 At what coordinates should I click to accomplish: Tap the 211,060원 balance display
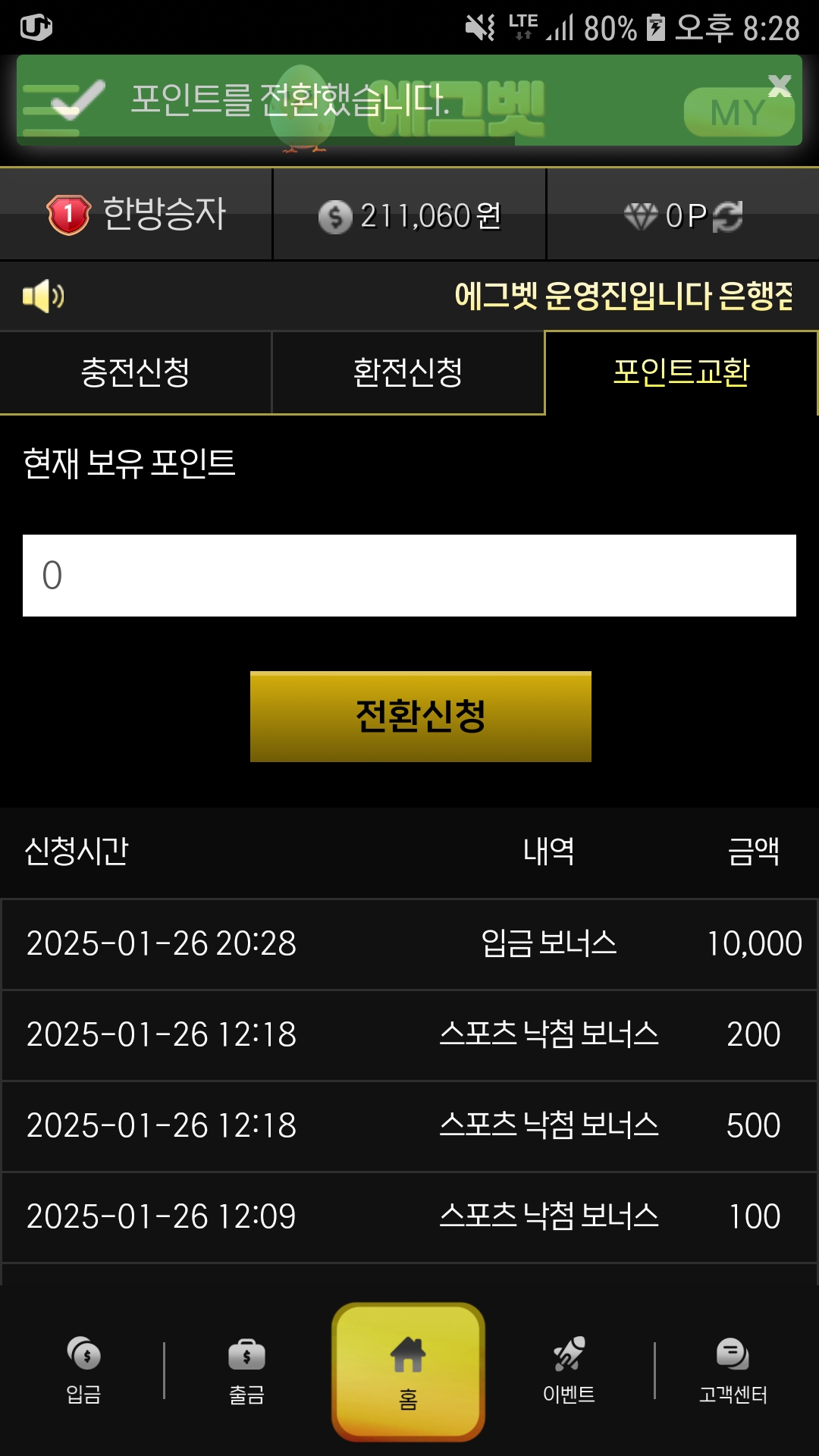click(x=409, y=216)
